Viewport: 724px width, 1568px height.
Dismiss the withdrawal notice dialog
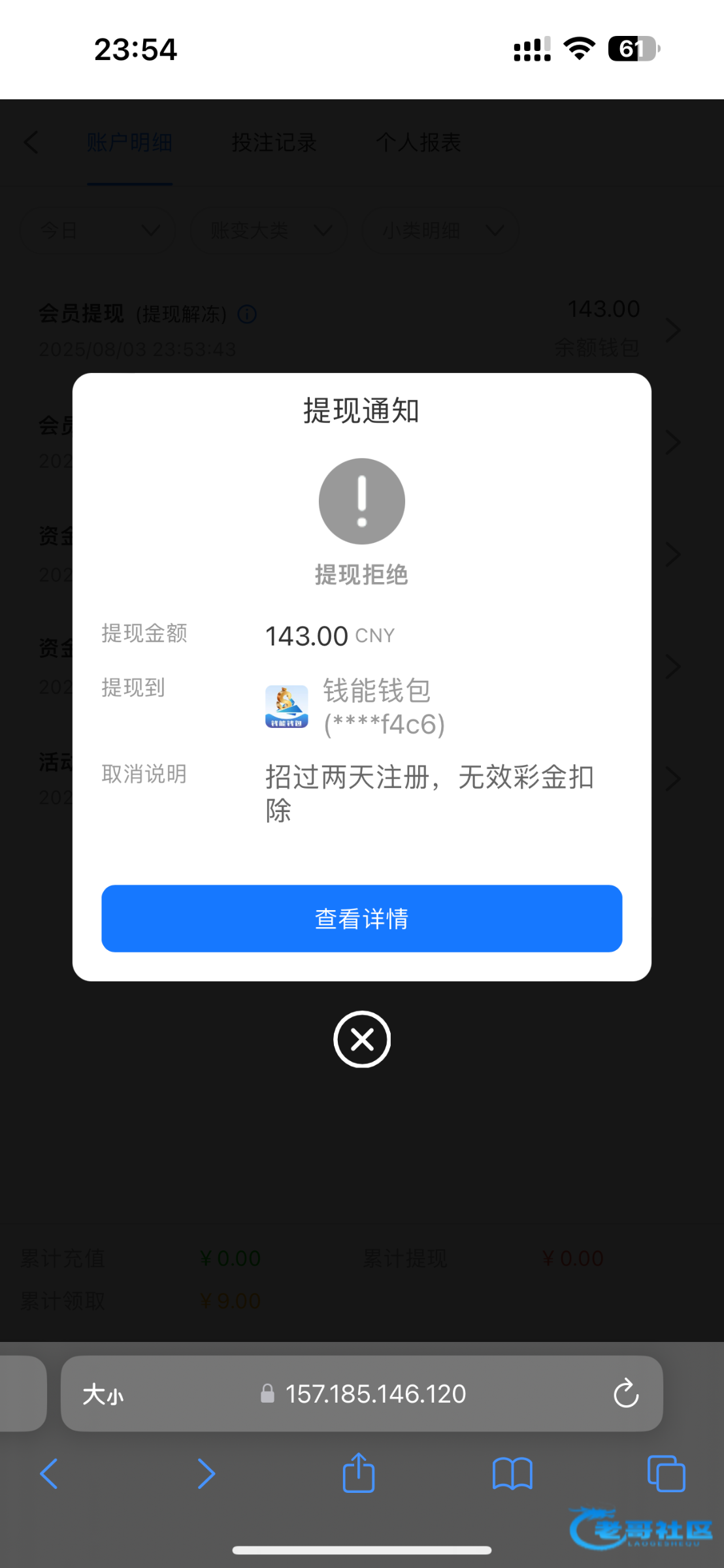[x=362, y=1039]
